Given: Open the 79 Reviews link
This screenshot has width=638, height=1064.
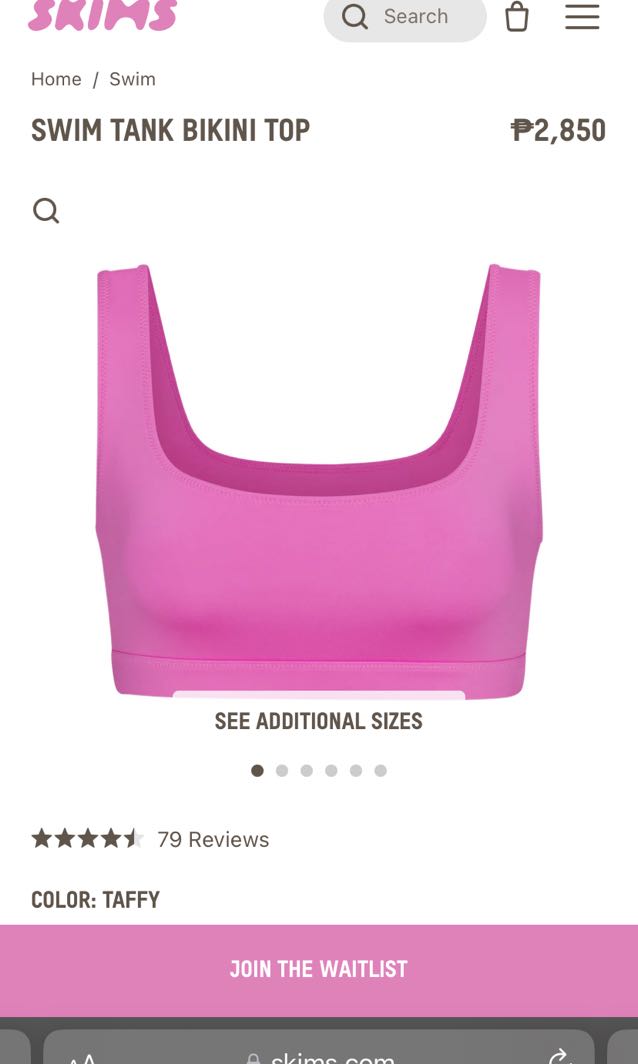Looking at the screenshot, I should 213,839.
